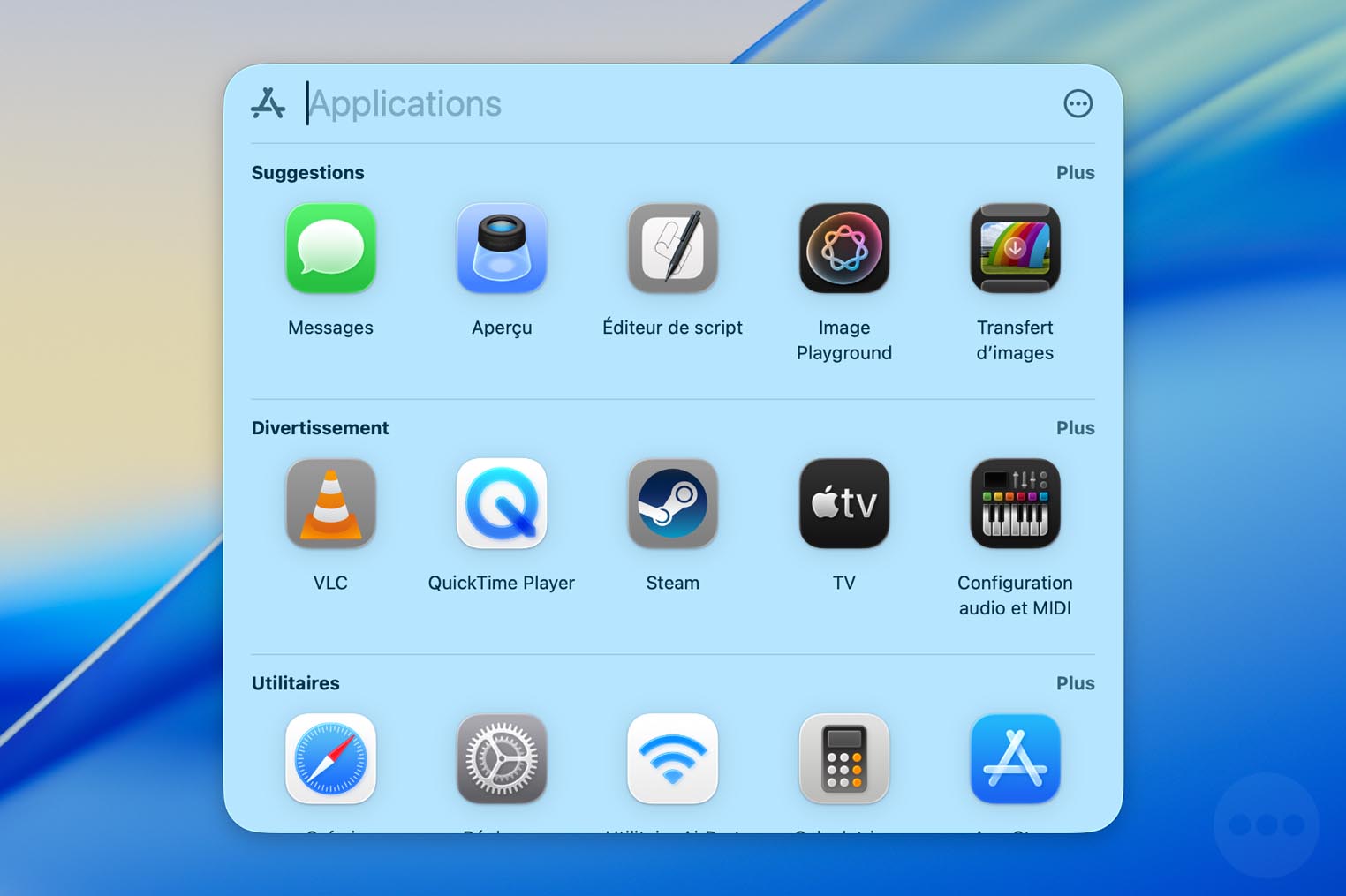Open the Wi-Fi utility app
The width and height of the screenshot is (1346, 896).
673,759
